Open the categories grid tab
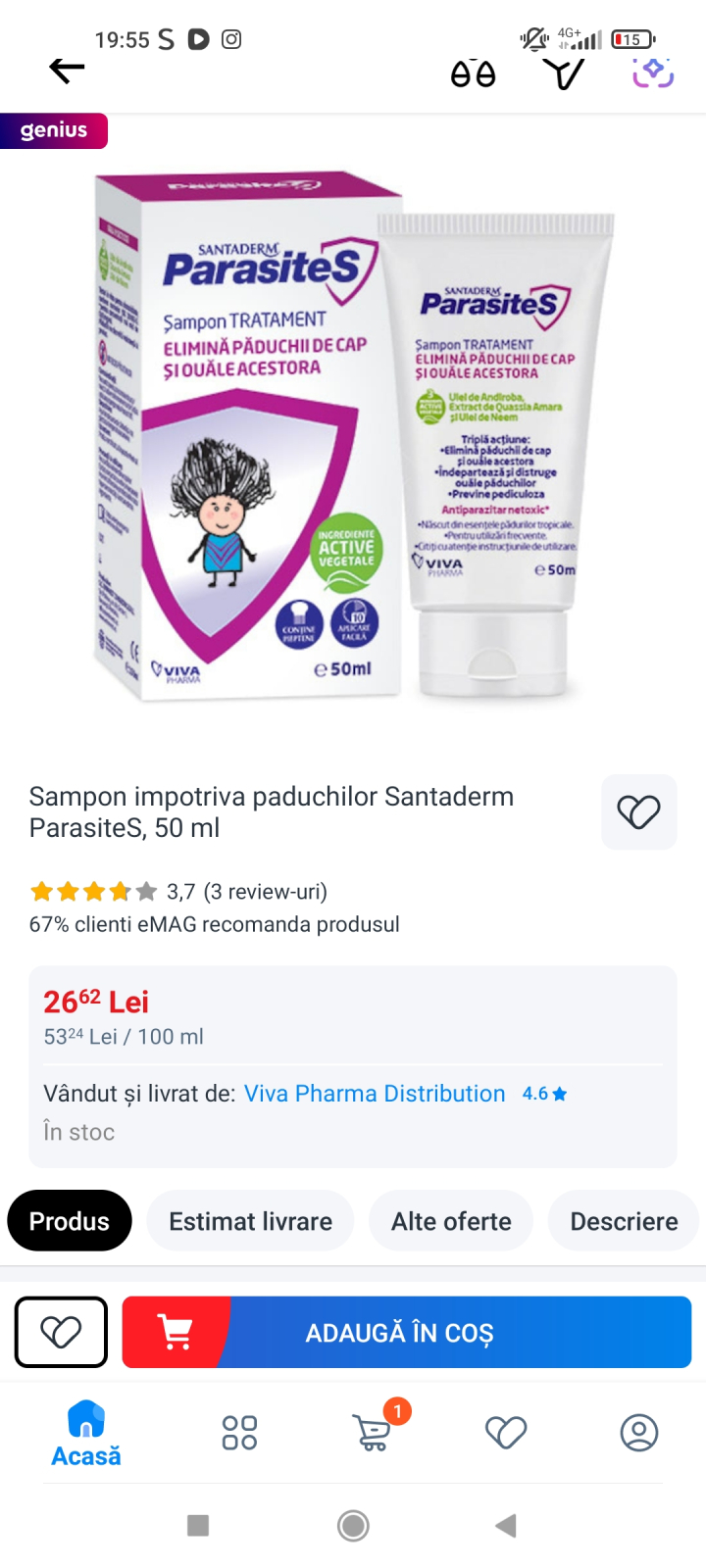The width and height of the screenshot is (706, 1568). 239,1433
